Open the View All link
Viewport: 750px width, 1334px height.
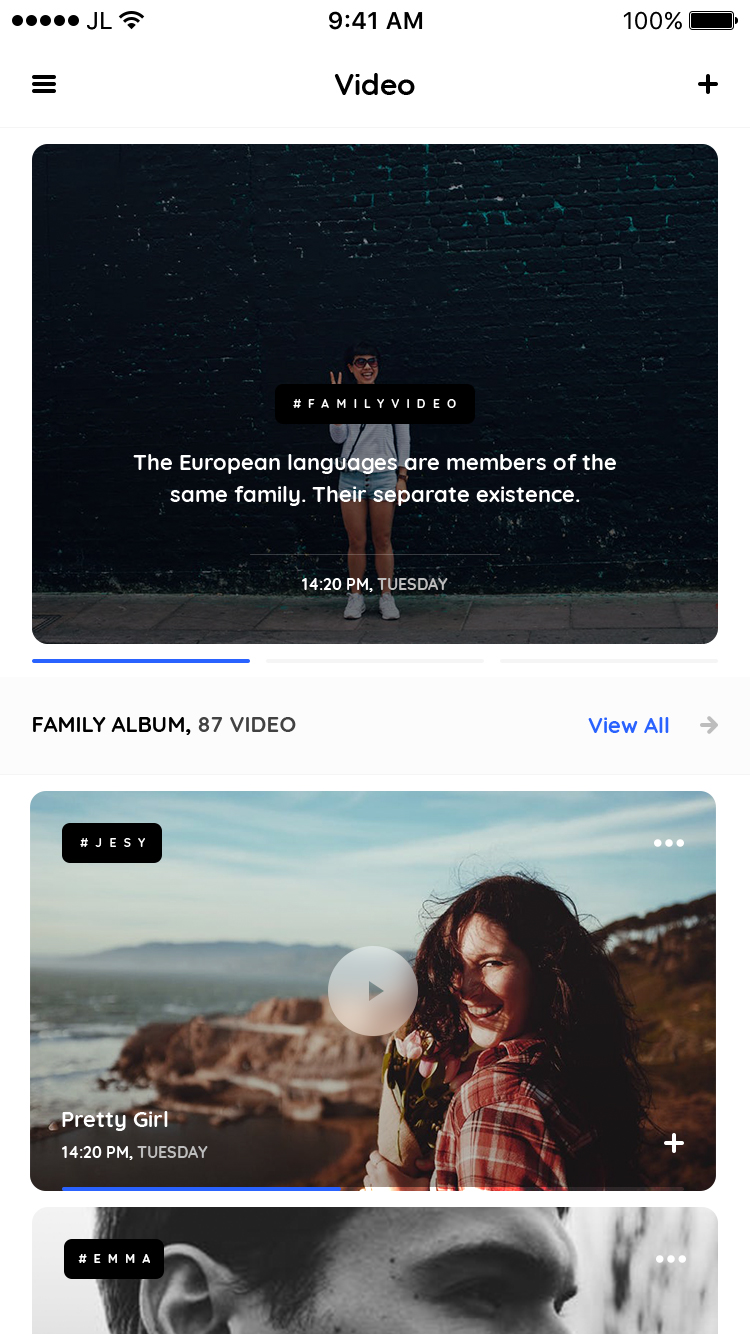coord(628,725)
